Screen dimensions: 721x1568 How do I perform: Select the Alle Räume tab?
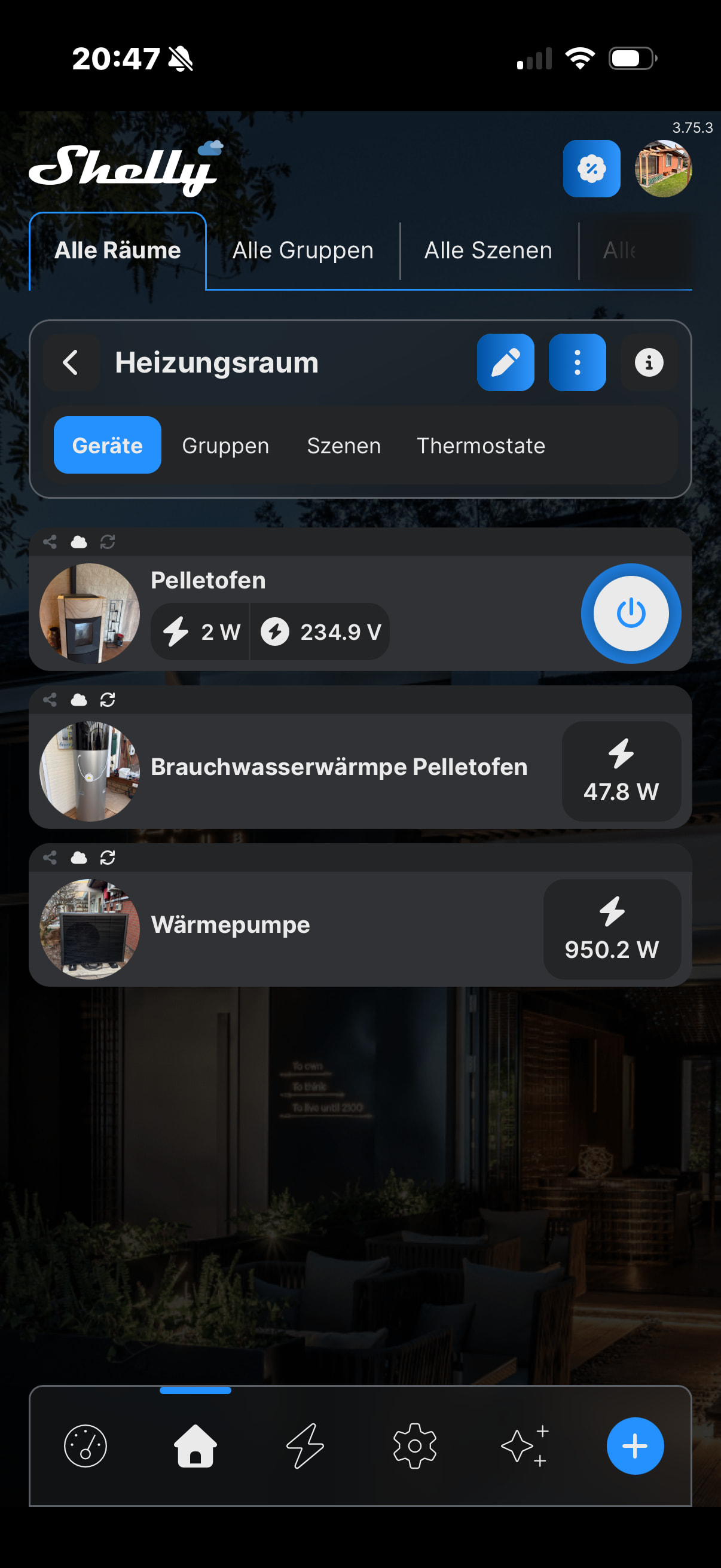point(117,251)
